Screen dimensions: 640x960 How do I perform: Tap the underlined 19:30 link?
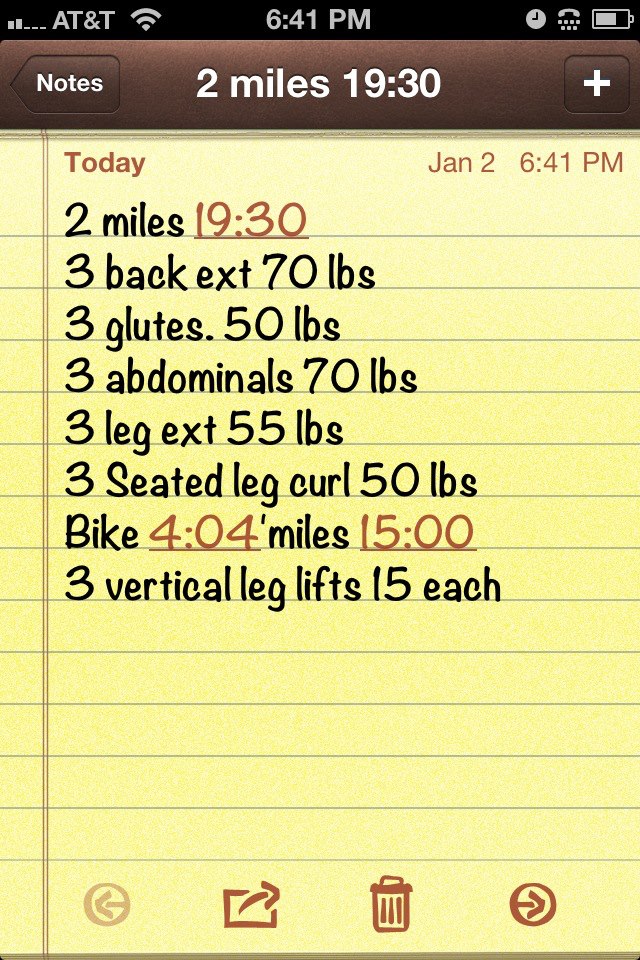click(251, 219)
